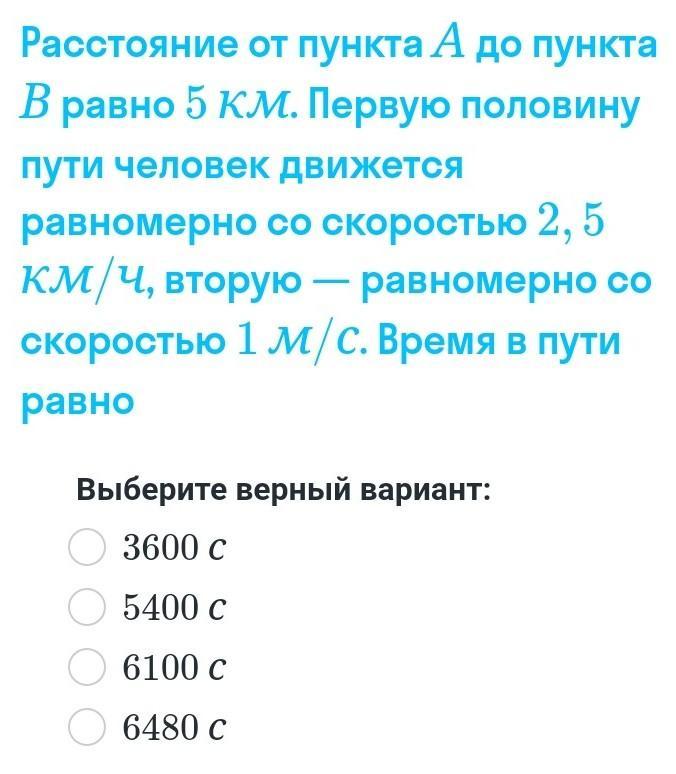676x774 pixels.
Task: Choose the 5400 с answer
Action: click(x=87, y=607)
